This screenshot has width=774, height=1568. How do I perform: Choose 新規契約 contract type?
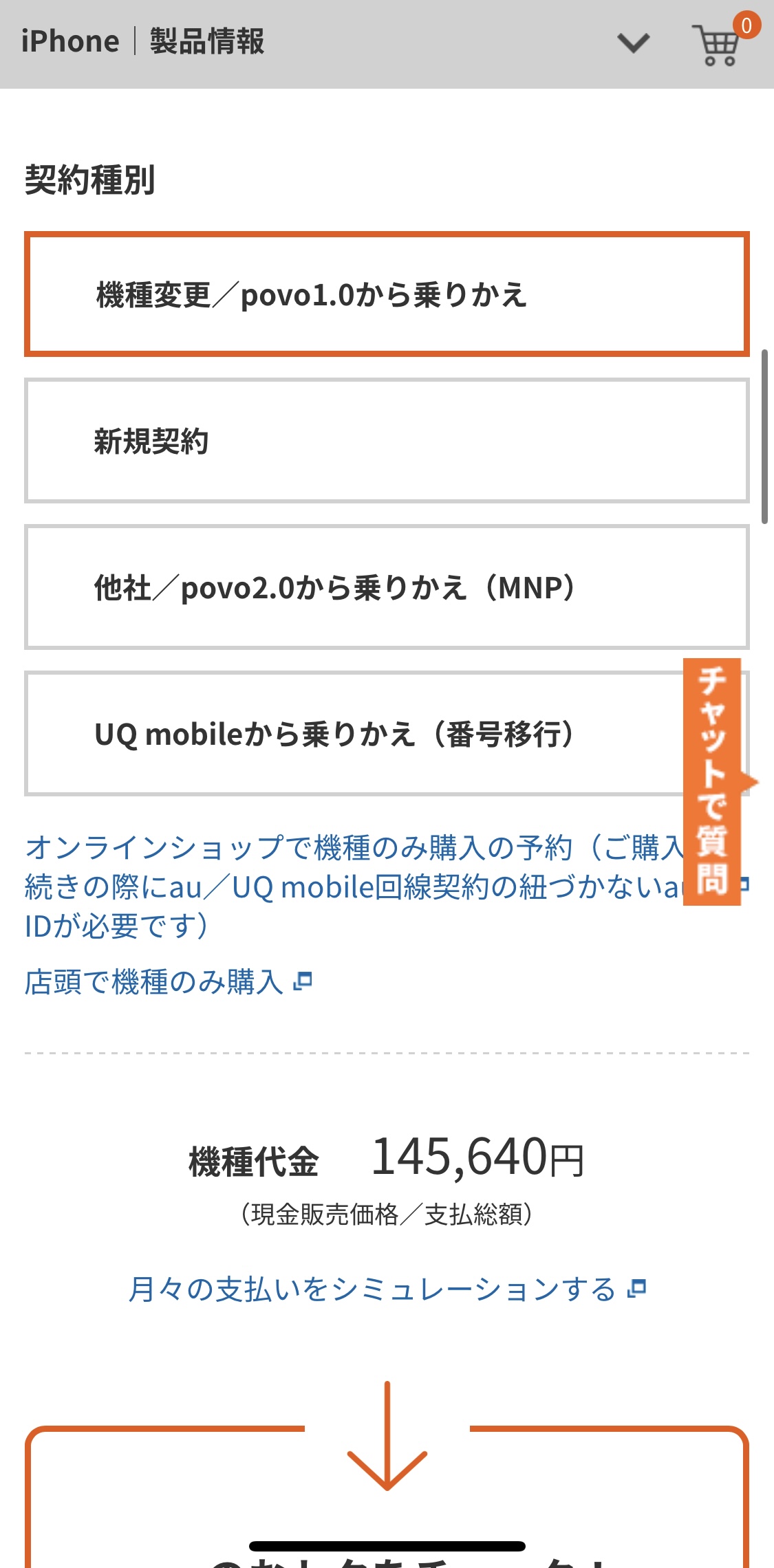click(x=387, y=441)
